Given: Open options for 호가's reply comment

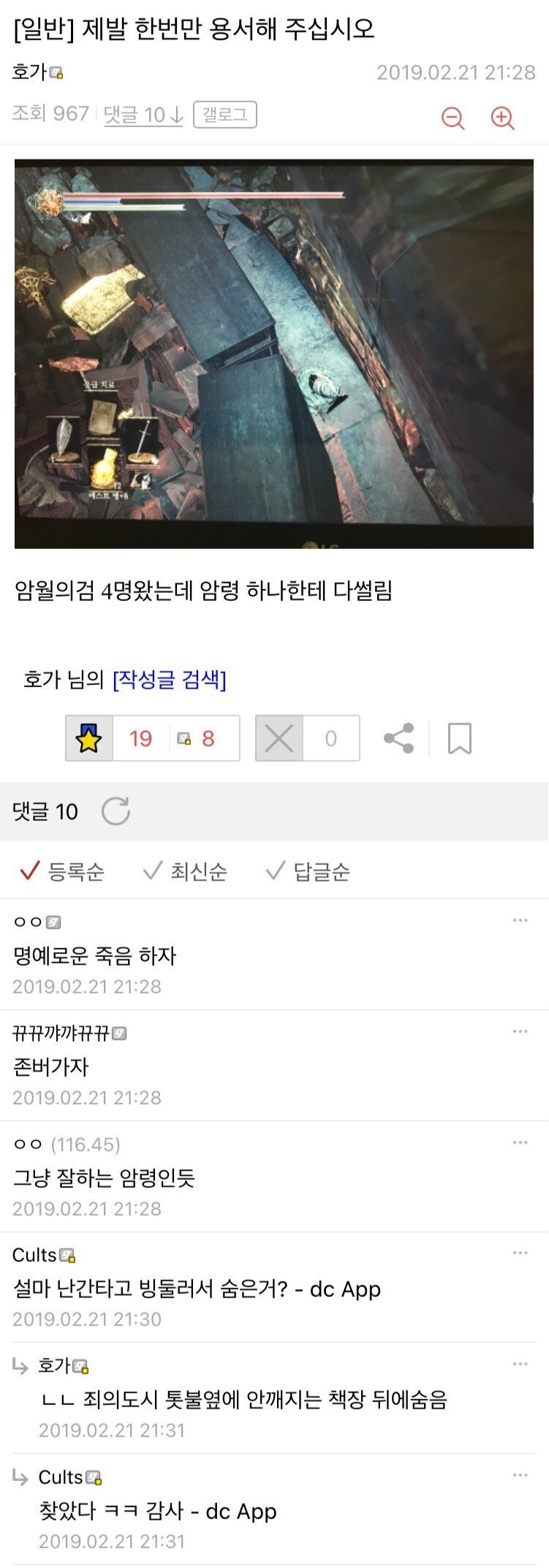Looking at the screenshot, I should tap(520, 1364).
